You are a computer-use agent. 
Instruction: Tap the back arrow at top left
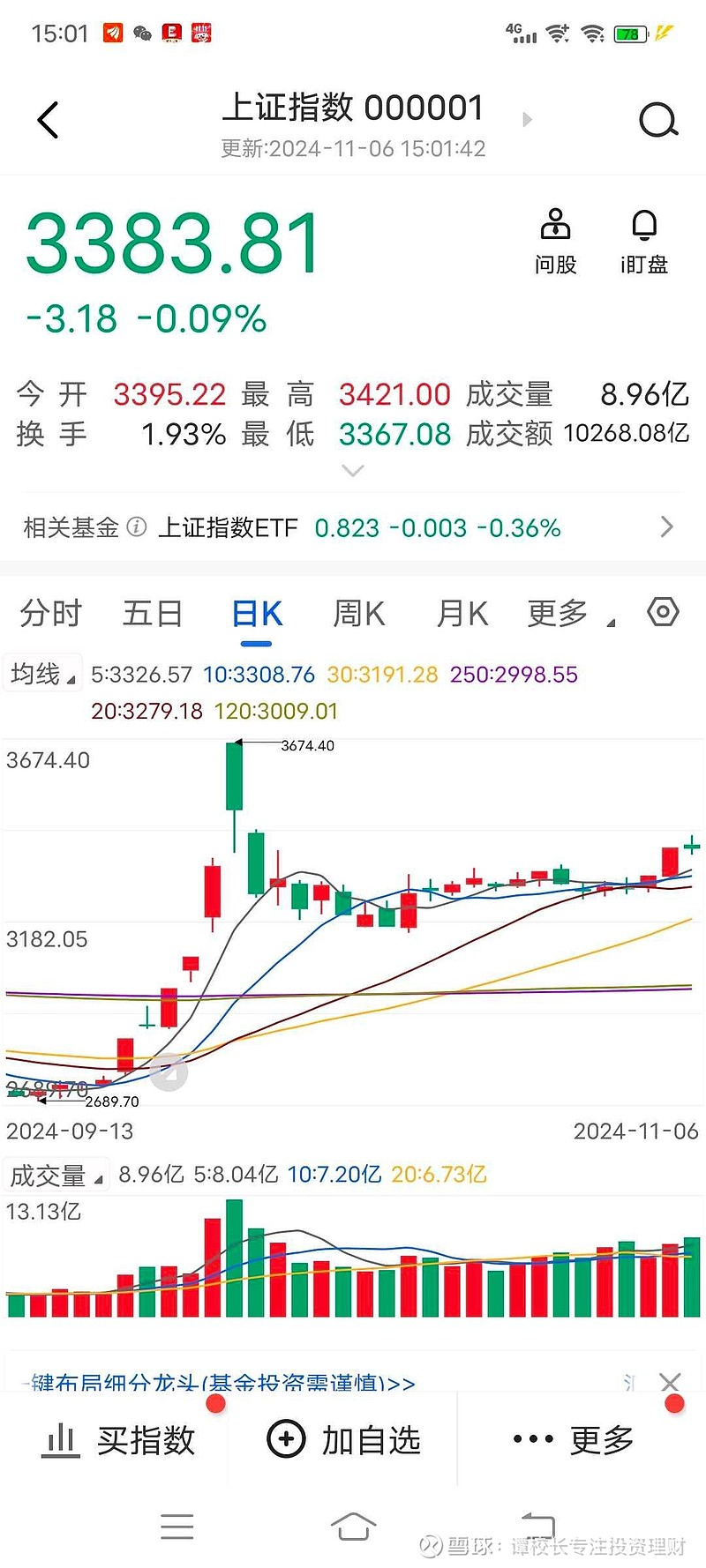click(46, 119)
